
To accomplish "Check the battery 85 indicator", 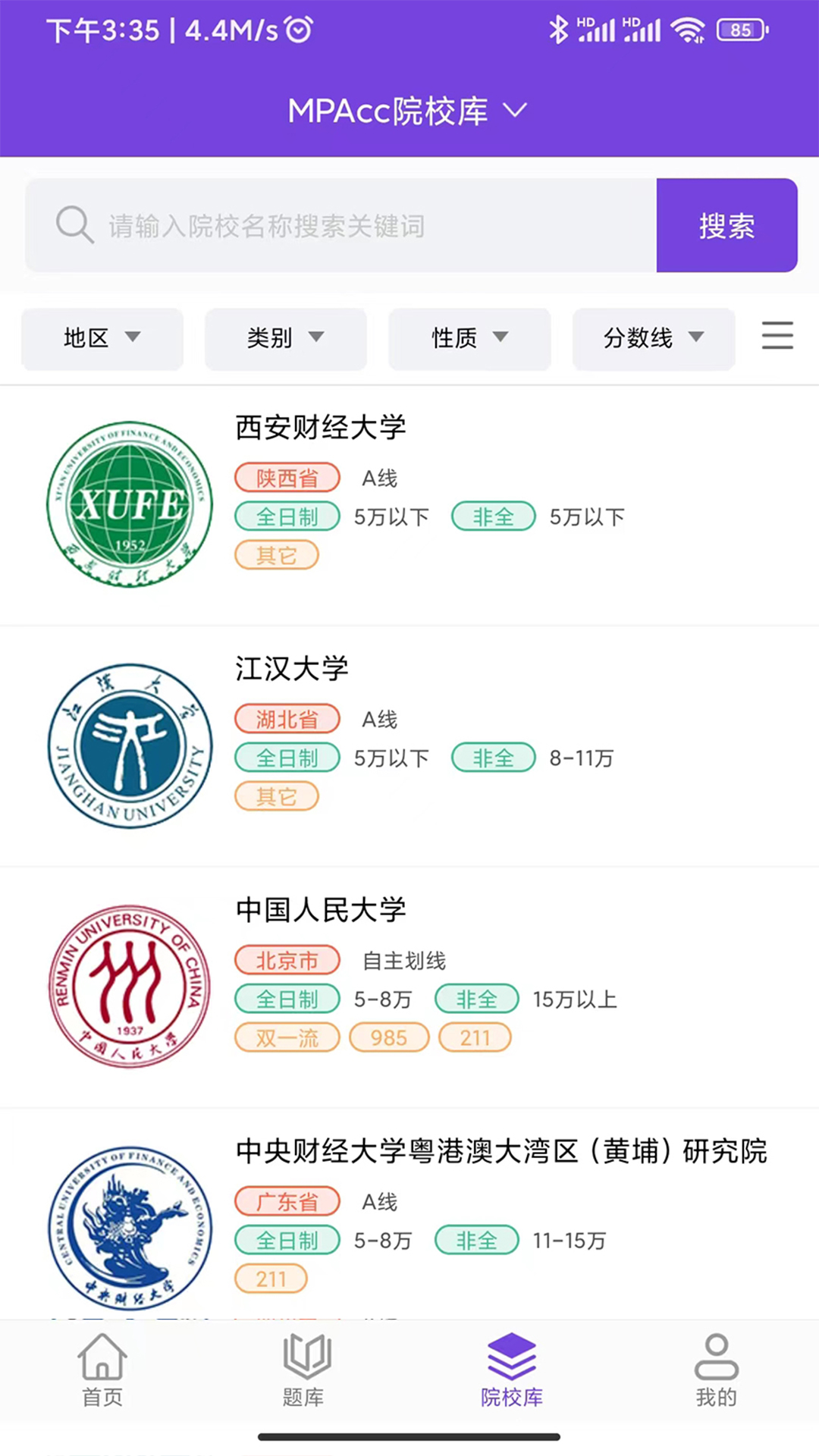I will pos(741,30).
